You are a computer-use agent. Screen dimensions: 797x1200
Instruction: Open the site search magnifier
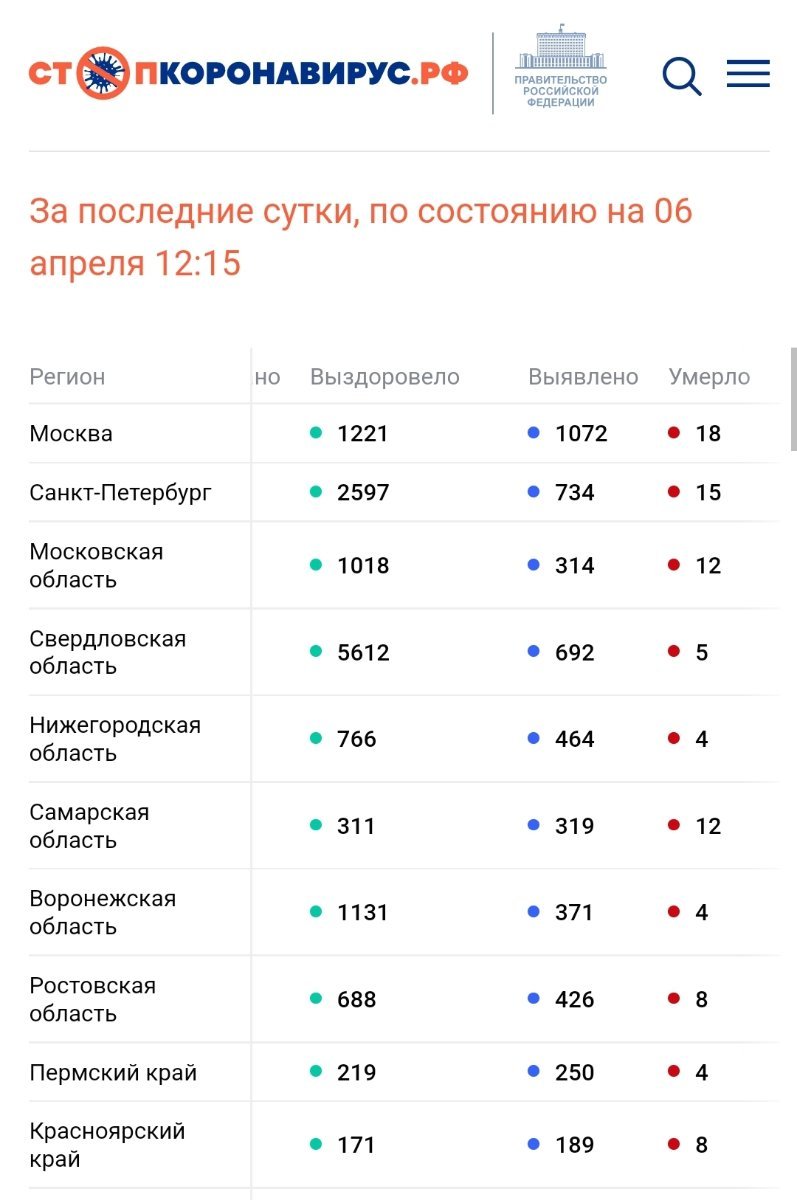coord(682,75)
